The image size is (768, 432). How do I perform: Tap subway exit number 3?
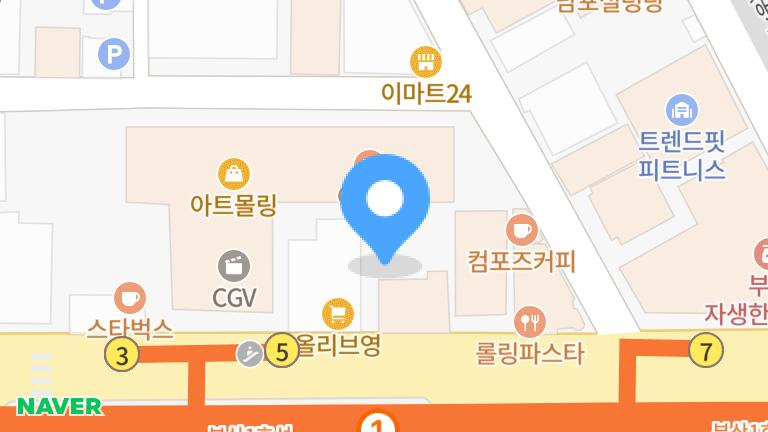coord(122,354)
